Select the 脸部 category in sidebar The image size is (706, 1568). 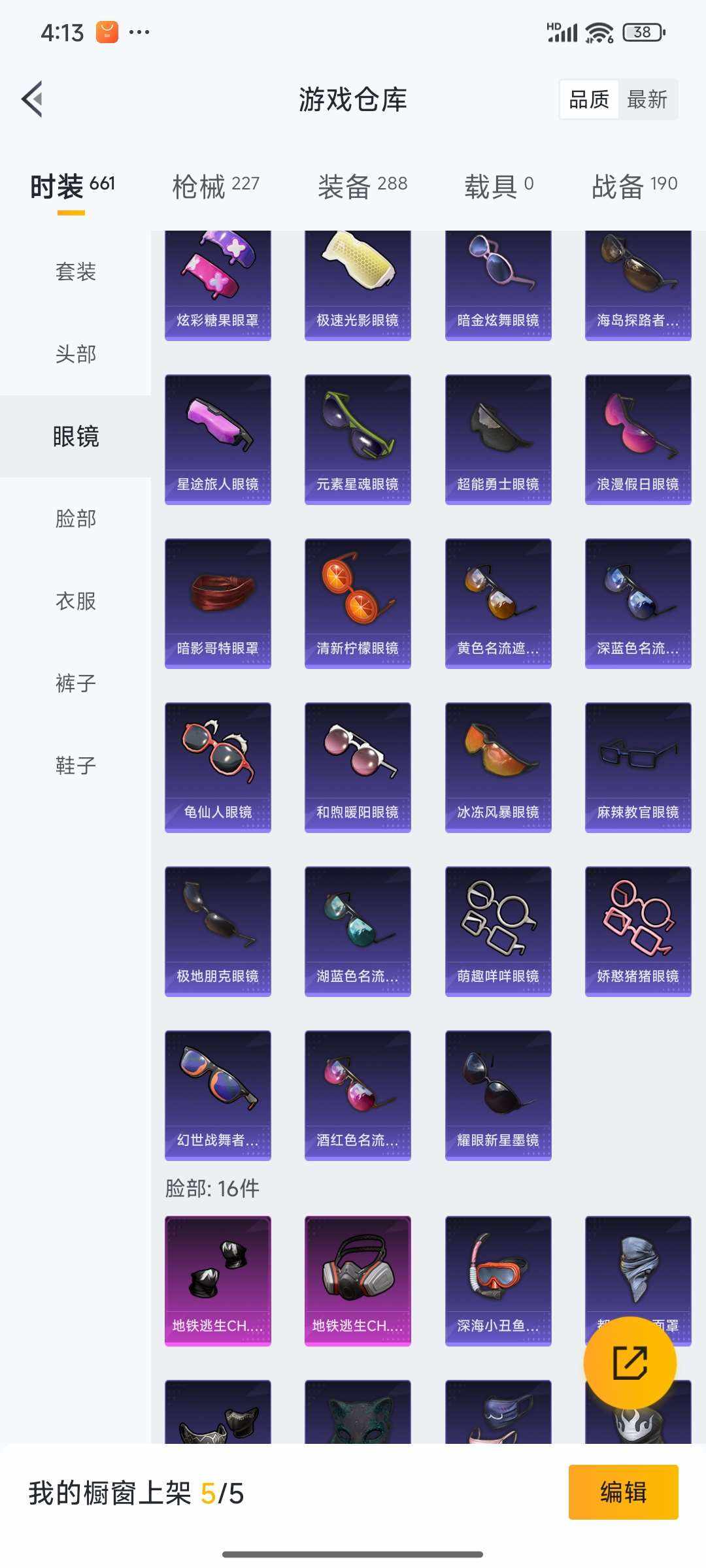[x=76, y=519]
